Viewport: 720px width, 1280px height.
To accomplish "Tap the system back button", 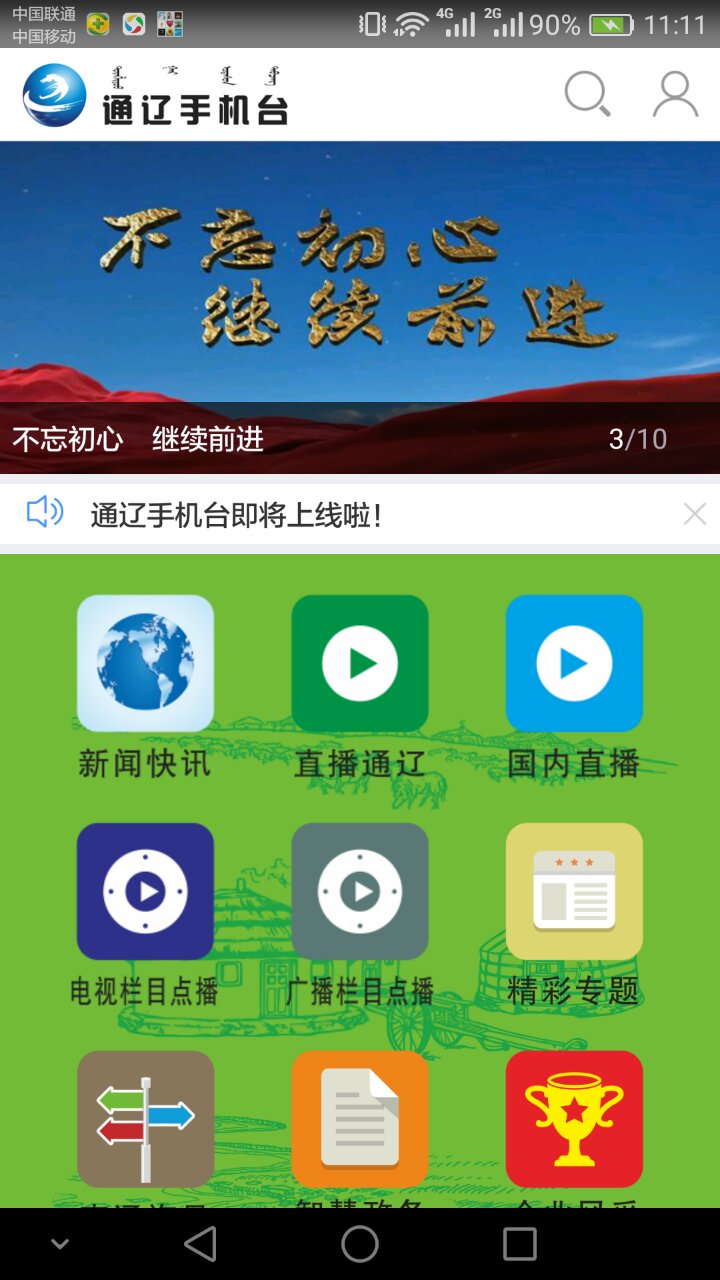I will [200, 1244].
